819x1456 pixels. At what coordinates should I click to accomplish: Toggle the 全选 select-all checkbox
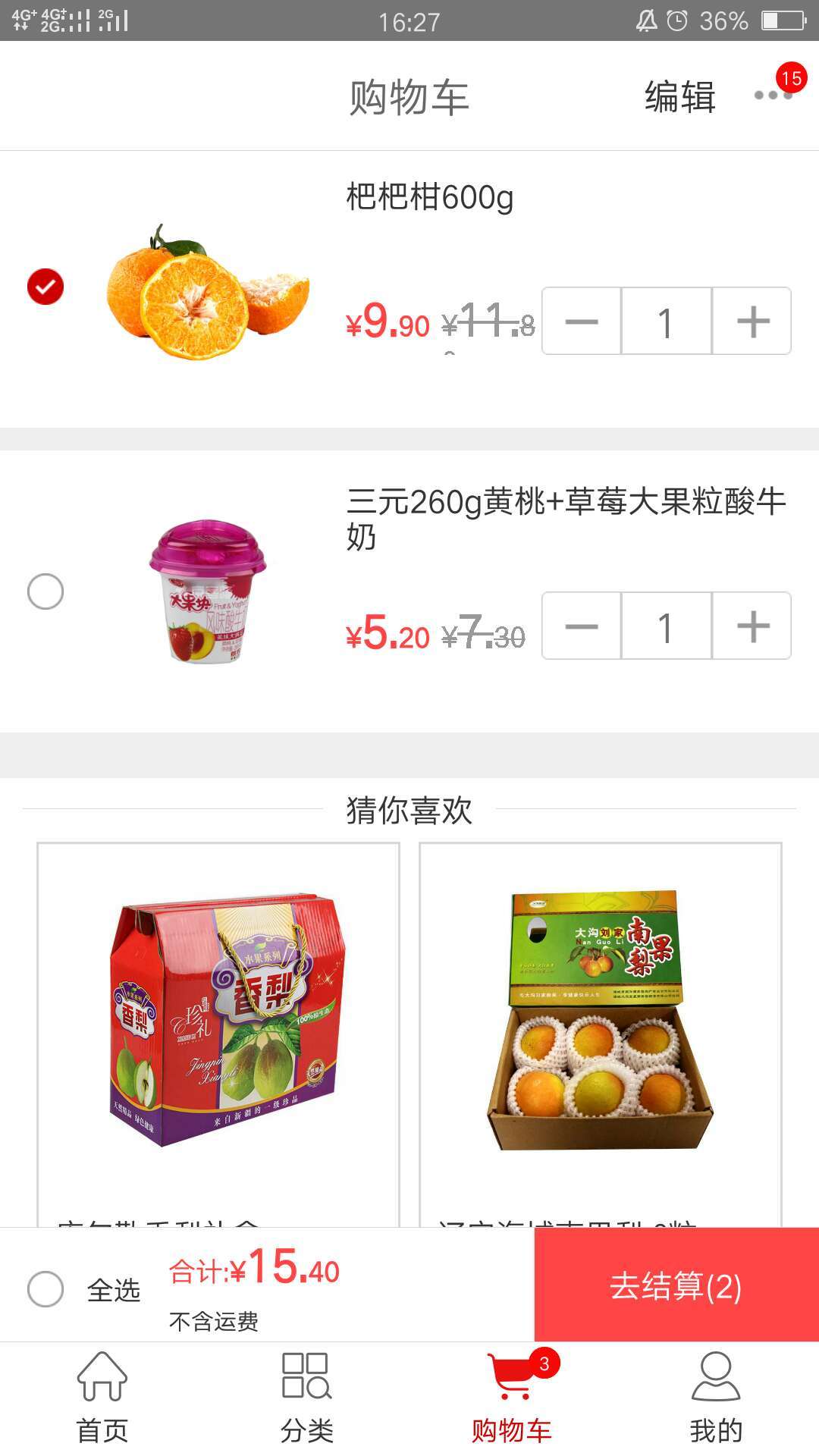[45, 1289]
